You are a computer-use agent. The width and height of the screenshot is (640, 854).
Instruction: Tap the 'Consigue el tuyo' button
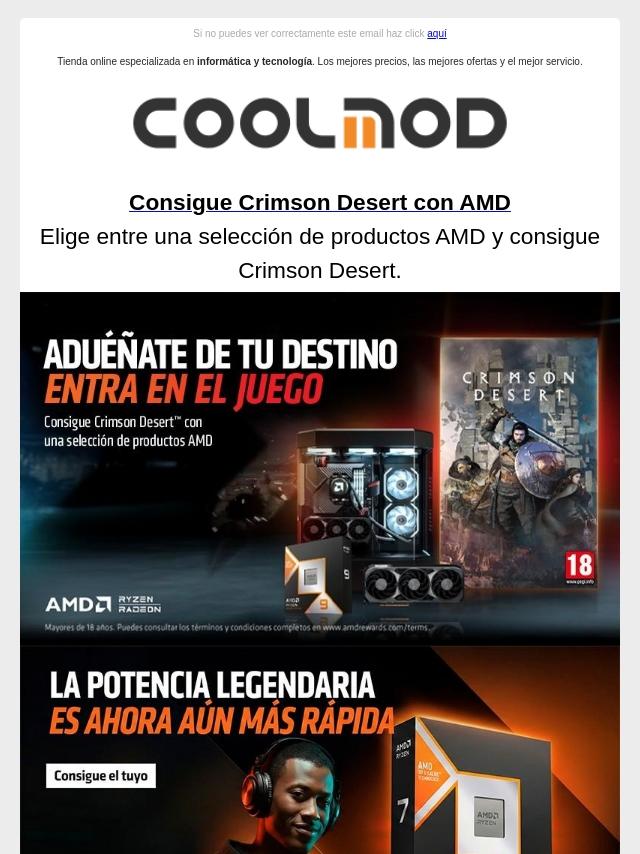point(101,775)
